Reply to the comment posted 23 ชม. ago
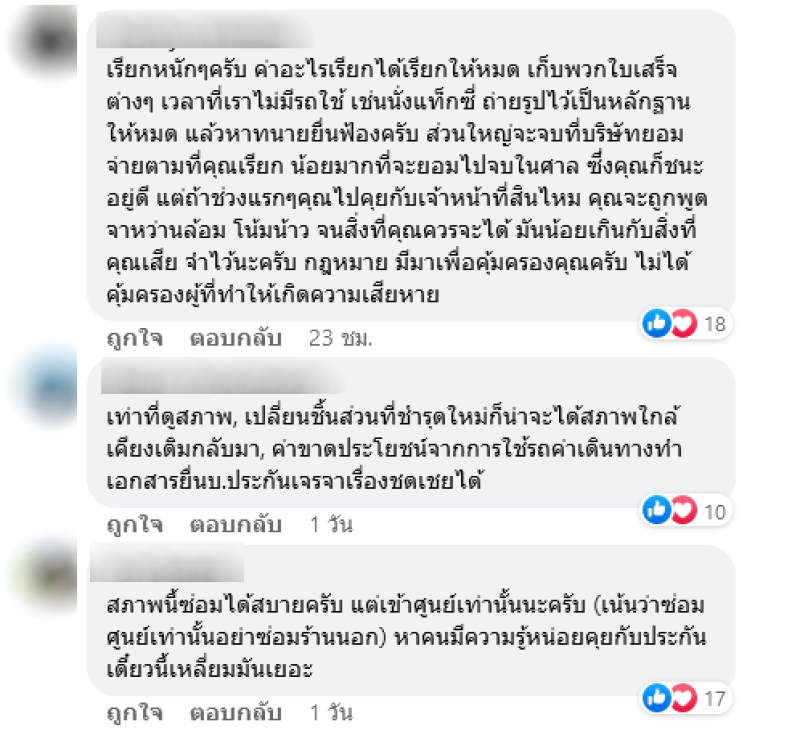This screenshot has height=730, width=800. click(x=236, y=338)
